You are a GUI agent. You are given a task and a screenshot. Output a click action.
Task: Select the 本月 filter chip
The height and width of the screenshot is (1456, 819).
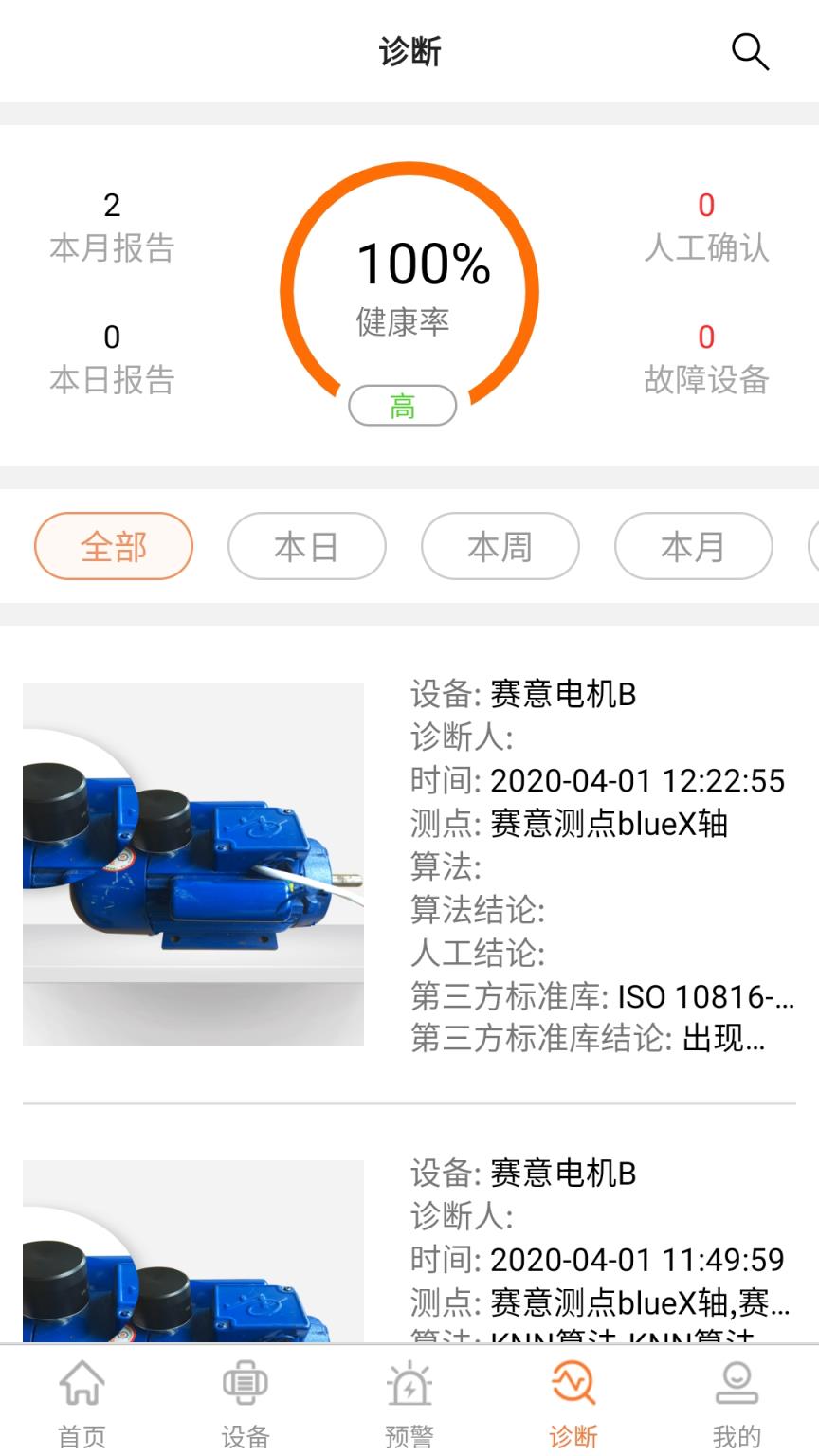tap(693, 546)
